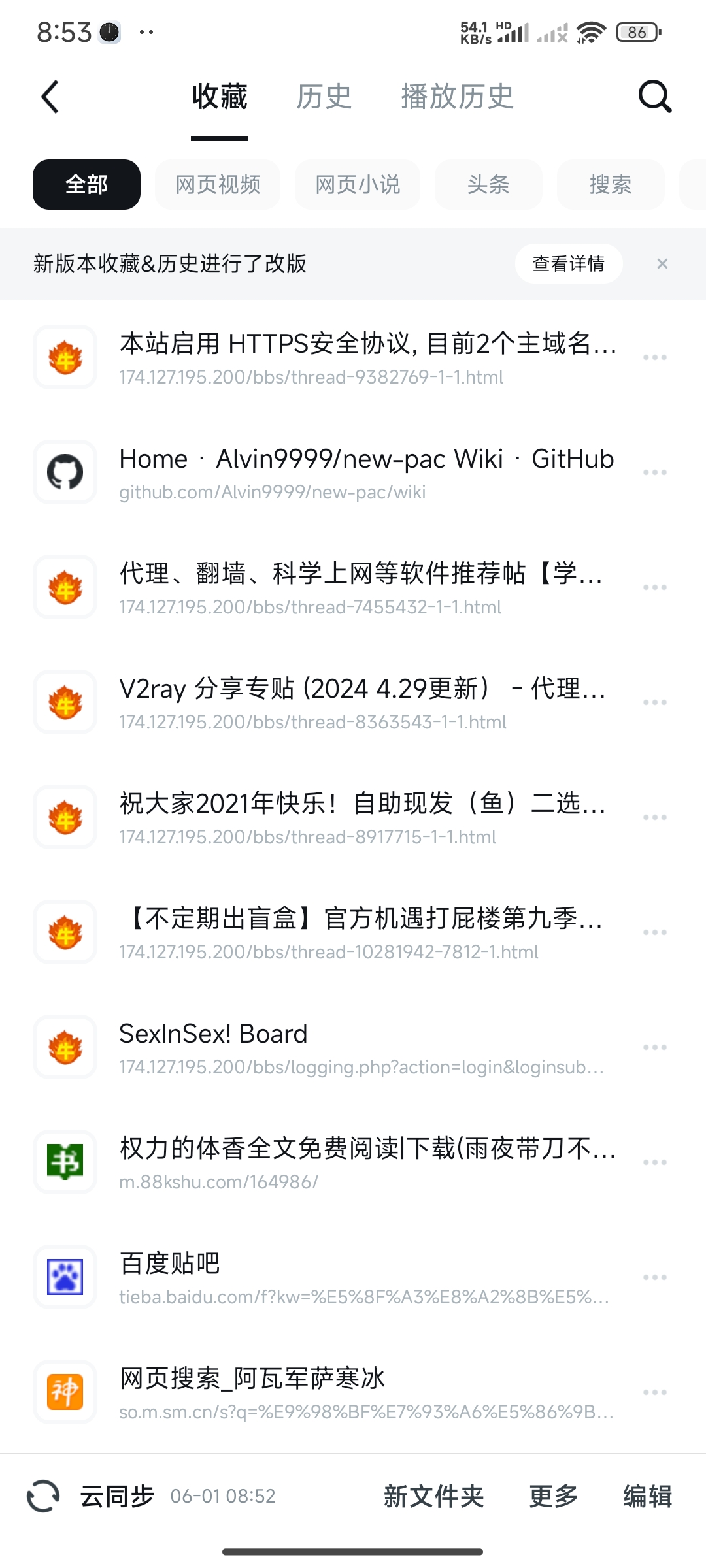Screen dimensions: 706x1568
Task: Go back using the top-left arrow
Action: 50,97
